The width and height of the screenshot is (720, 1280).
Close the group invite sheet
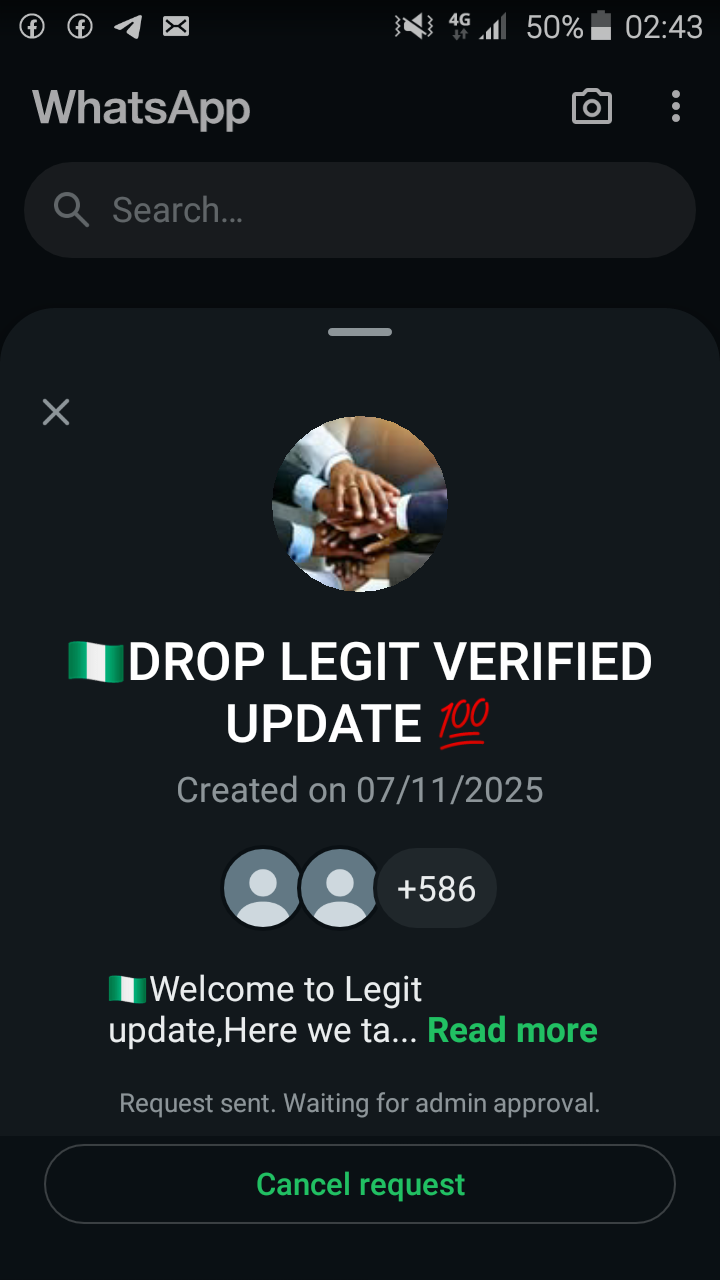tap(56, 412)
